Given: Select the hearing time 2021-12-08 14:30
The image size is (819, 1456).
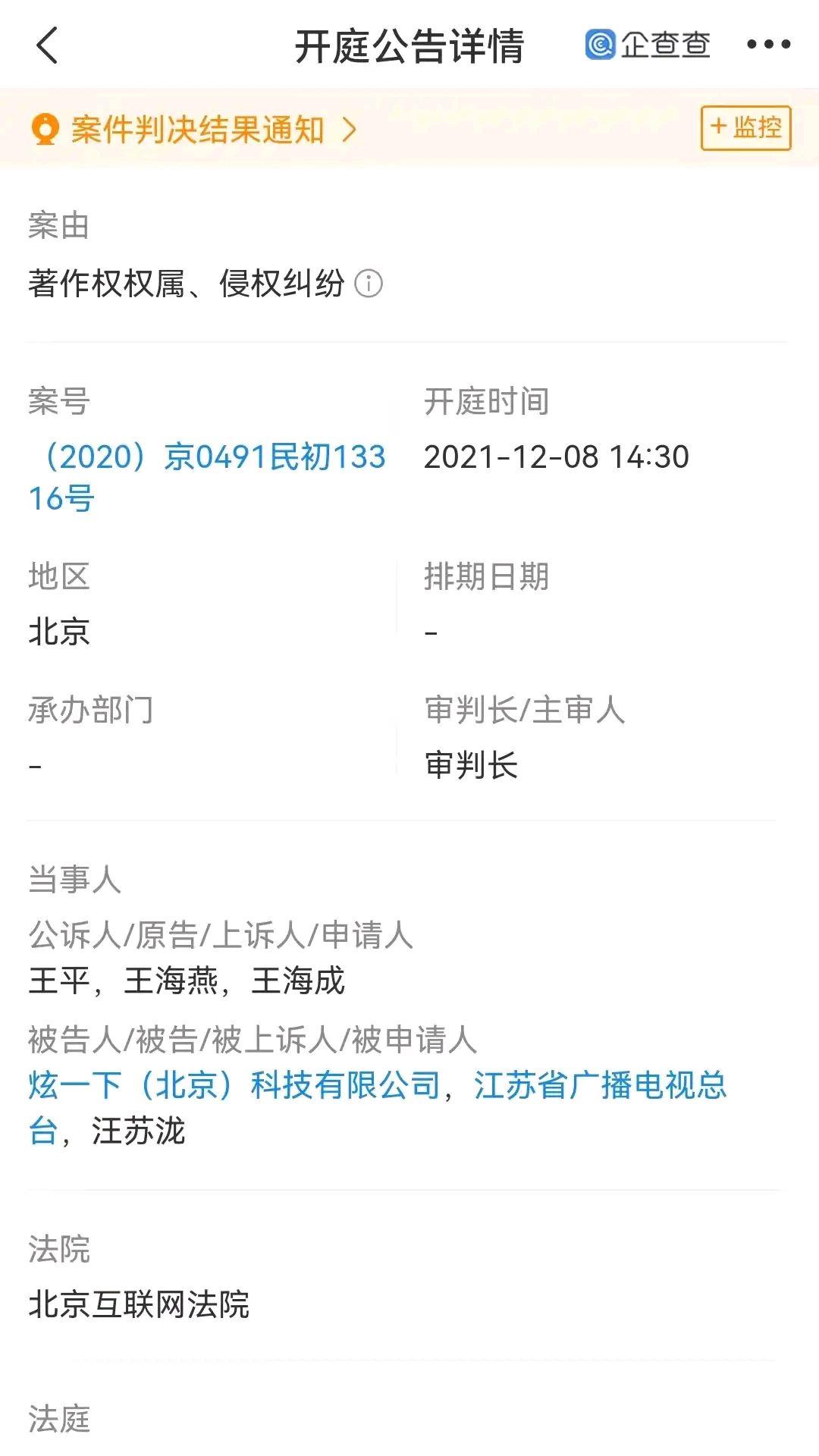Looking at the screenshot, I should 558,456.
